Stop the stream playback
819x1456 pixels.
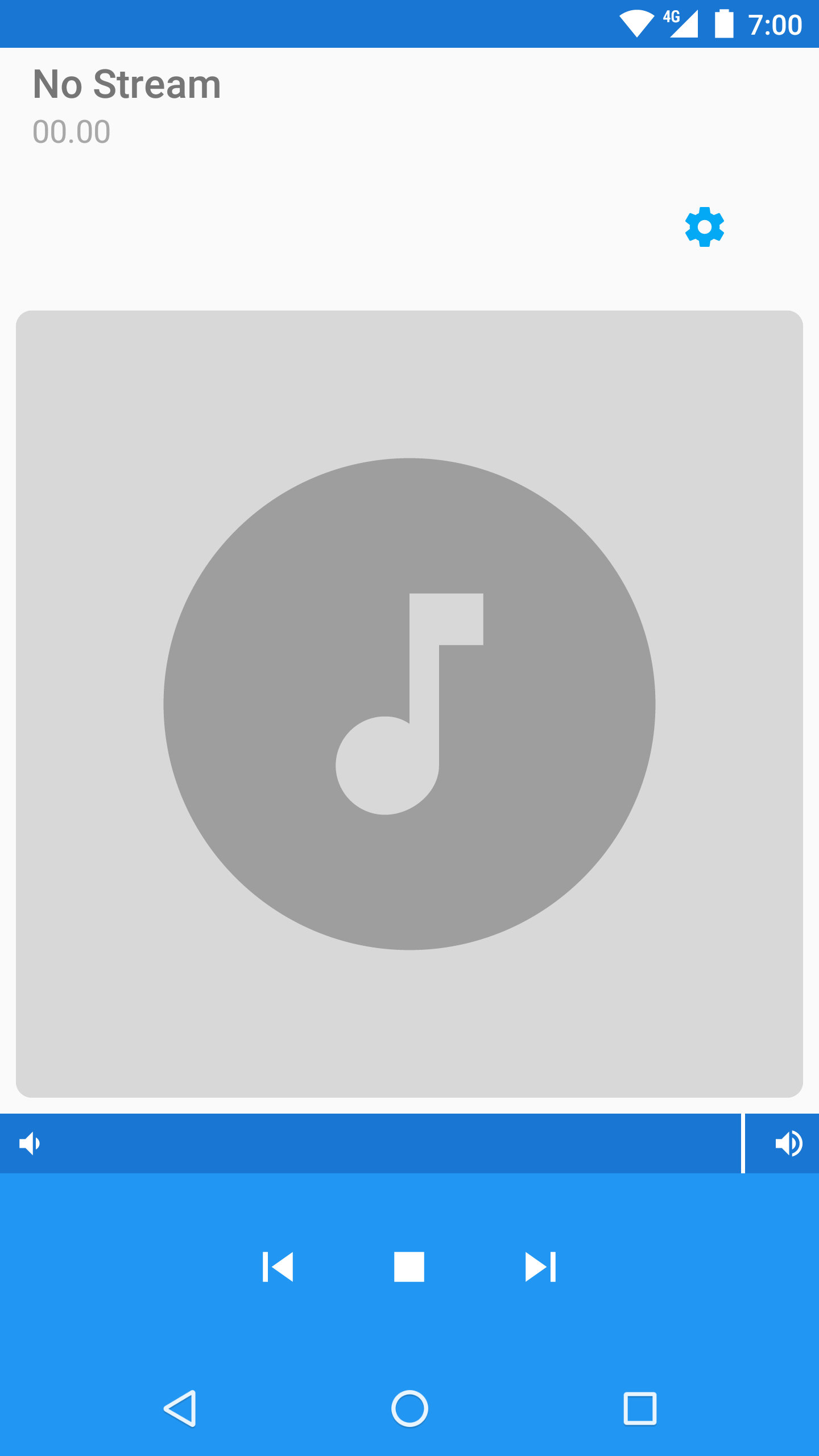(409, 1267)
